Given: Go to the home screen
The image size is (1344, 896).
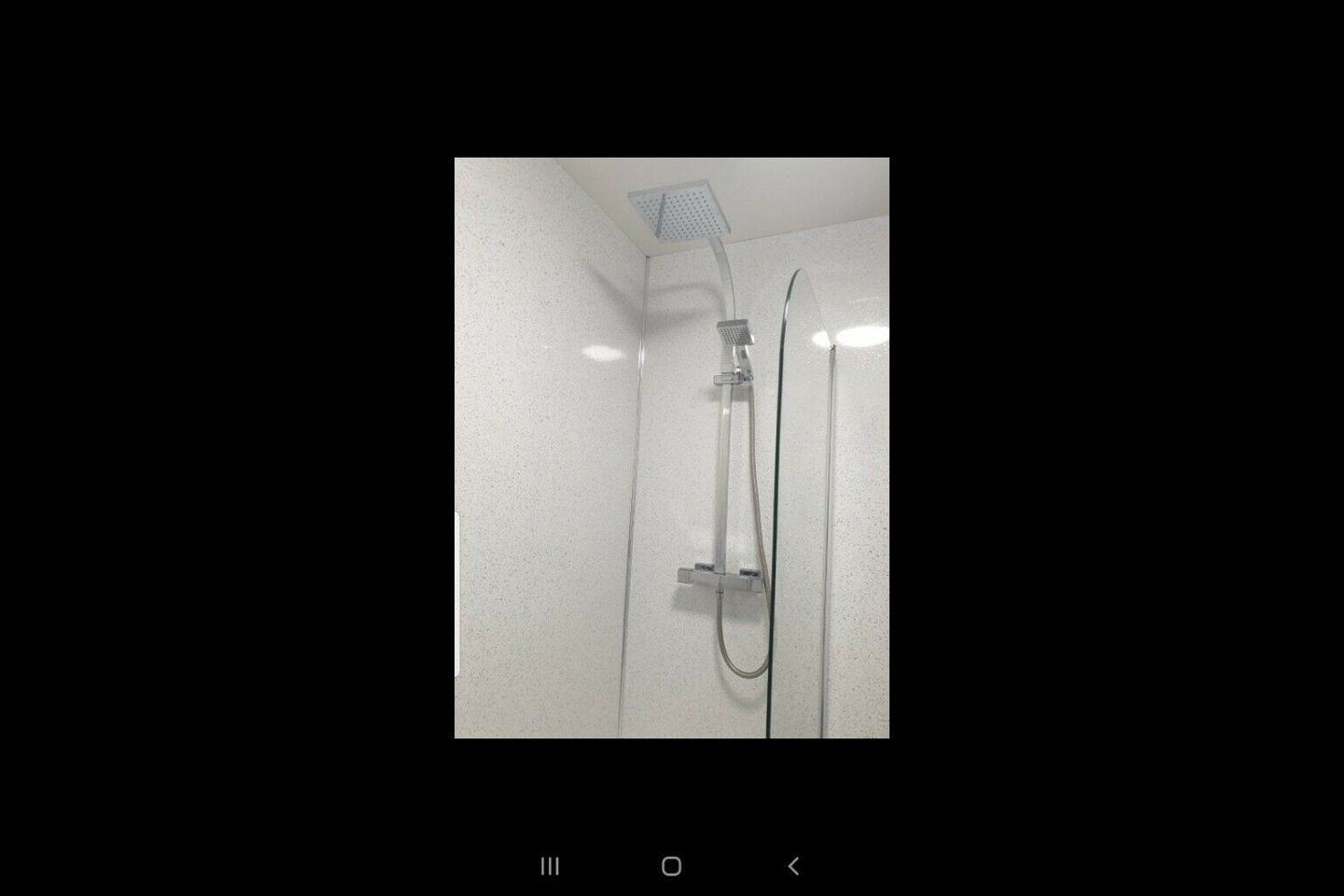Looking at the screenshot, I should 671,866.
